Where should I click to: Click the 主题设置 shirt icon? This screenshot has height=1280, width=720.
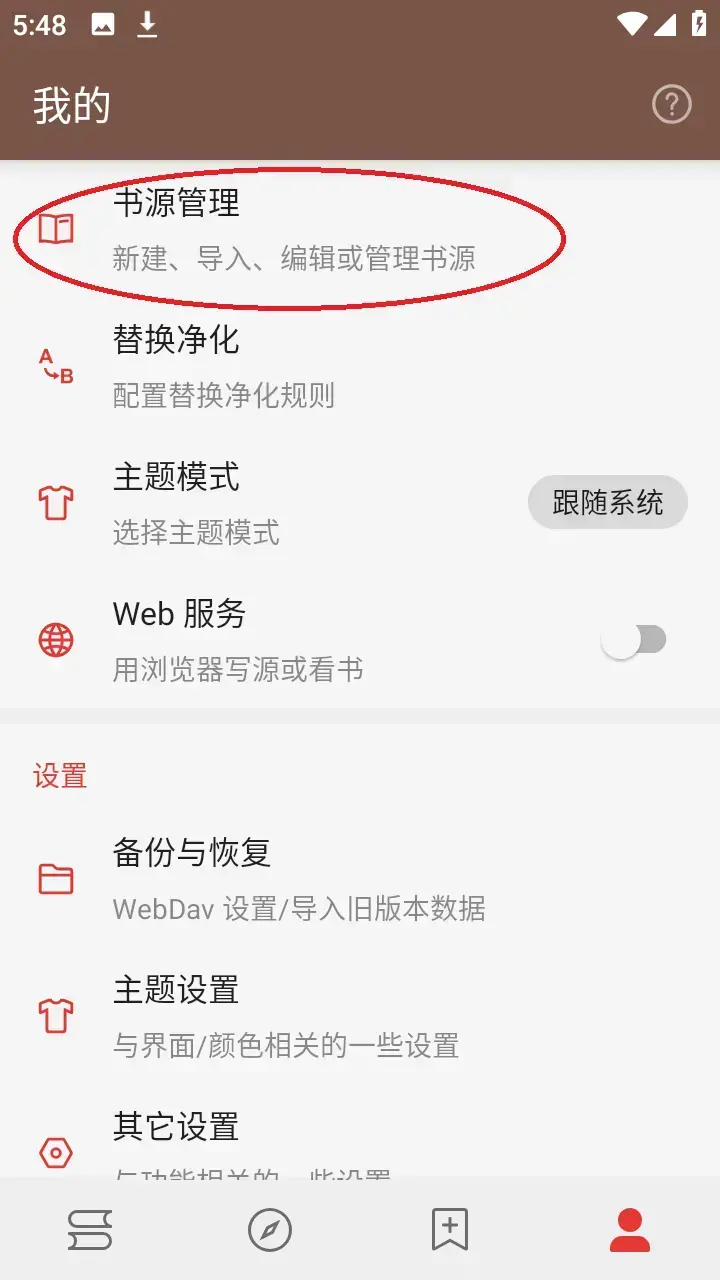(56, 1016)
